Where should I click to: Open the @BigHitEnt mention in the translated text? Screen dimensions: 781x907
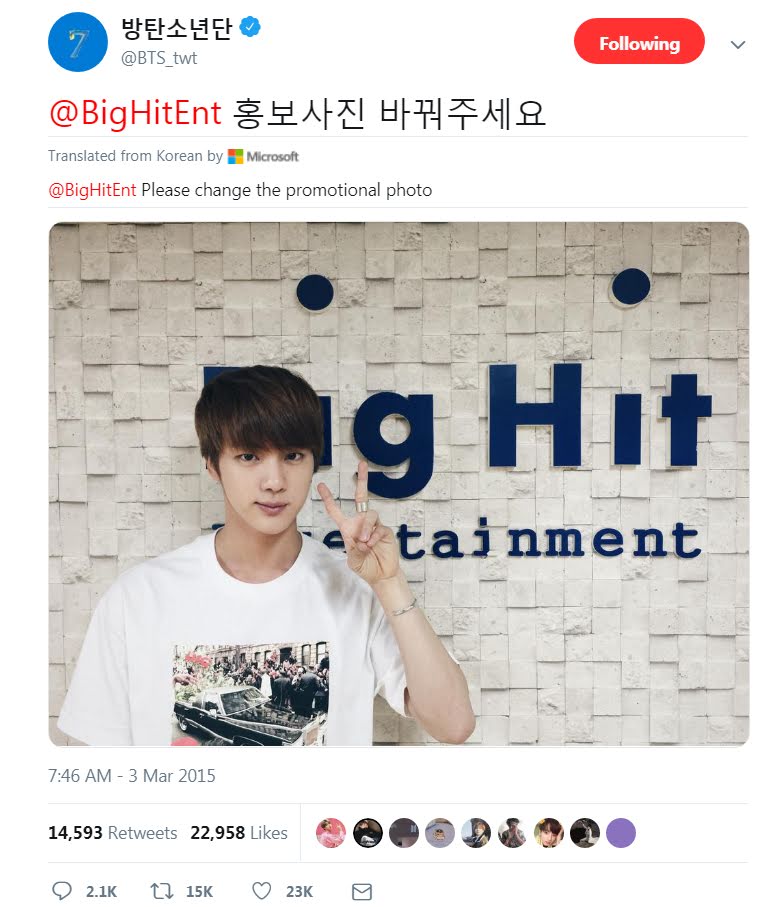click(93, 190)
